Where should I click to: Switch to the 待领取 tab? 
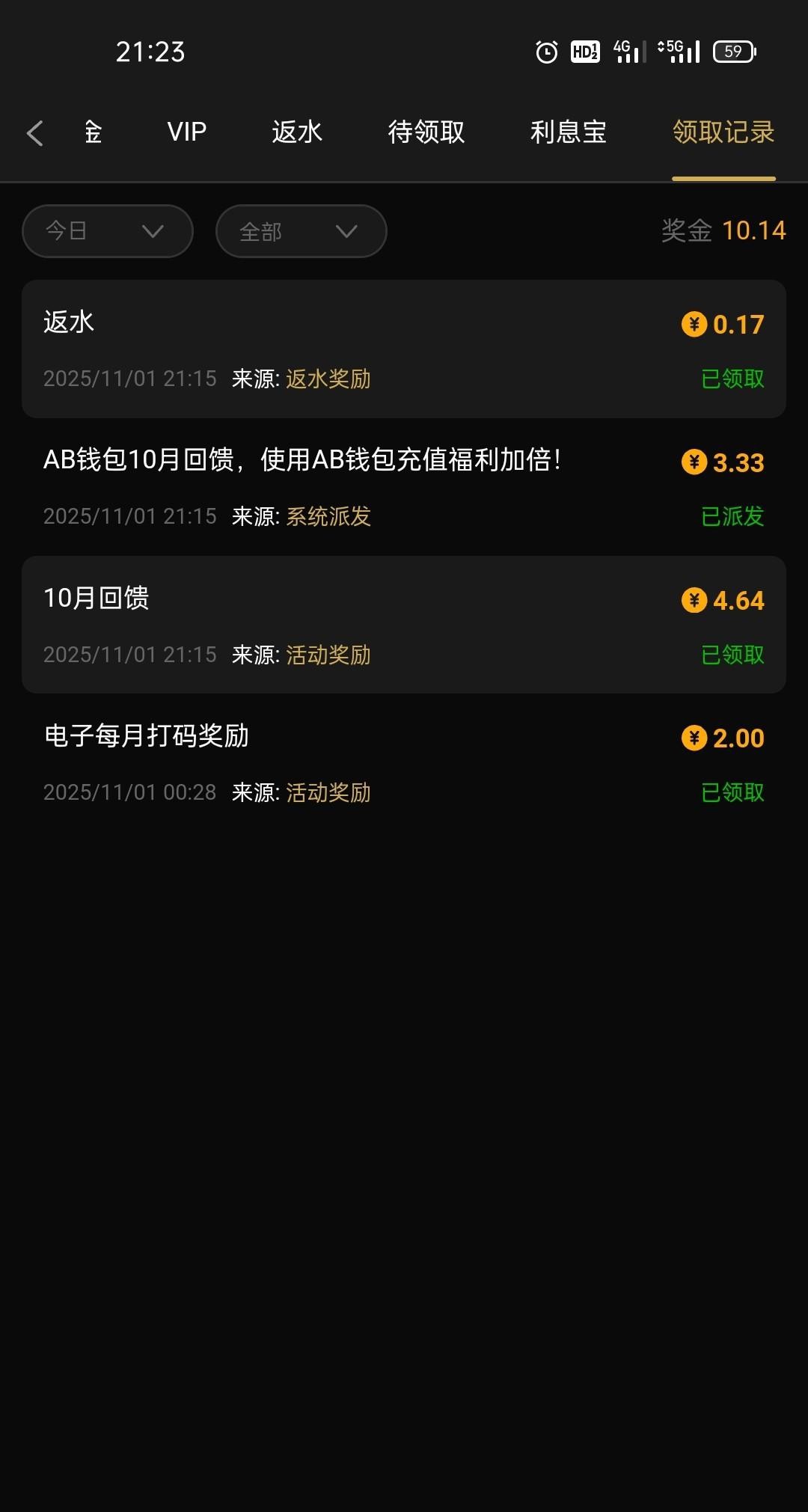(x=426, y=132)
